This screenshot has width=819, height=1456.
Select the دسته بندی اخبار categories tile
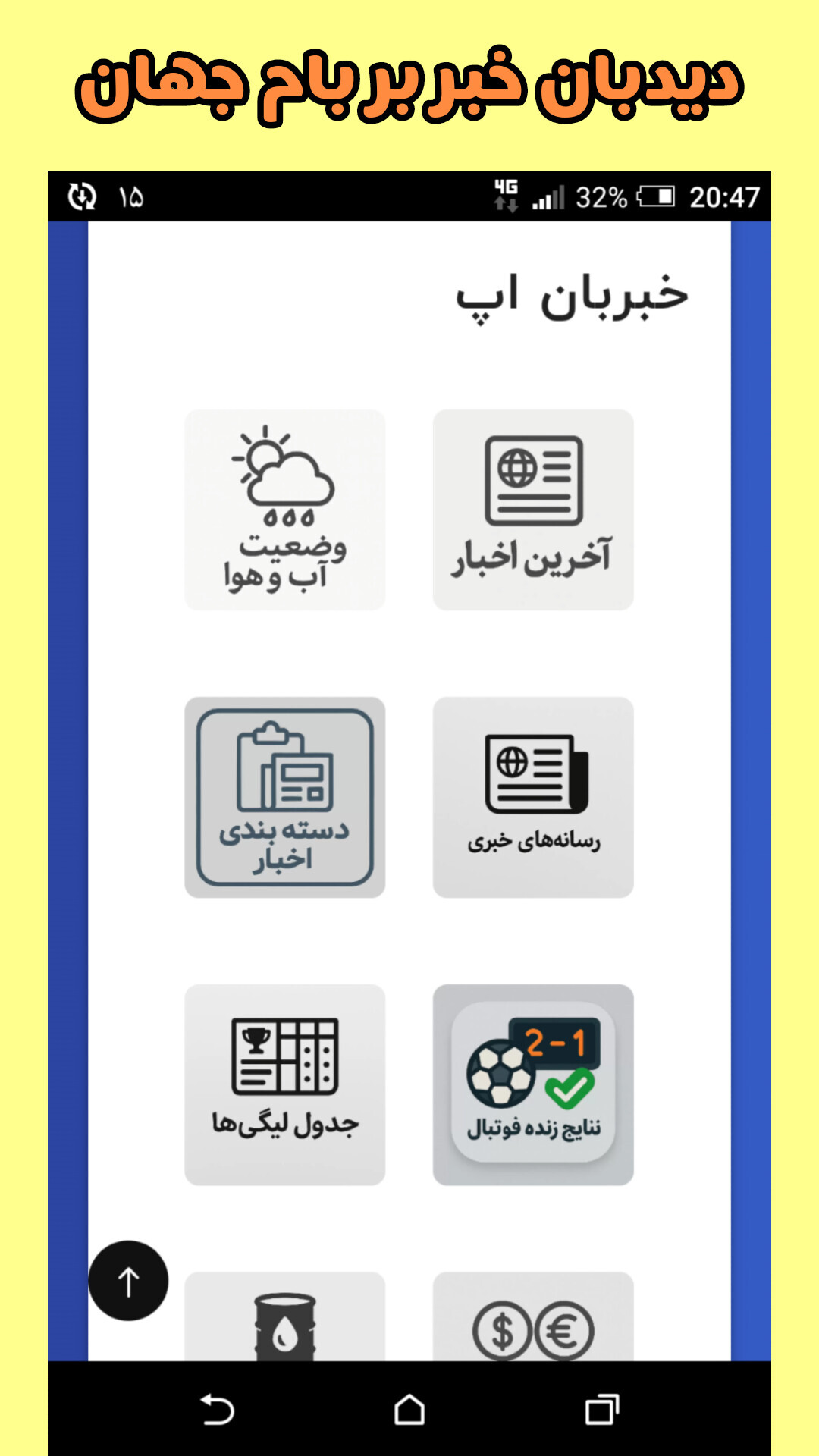284,795
